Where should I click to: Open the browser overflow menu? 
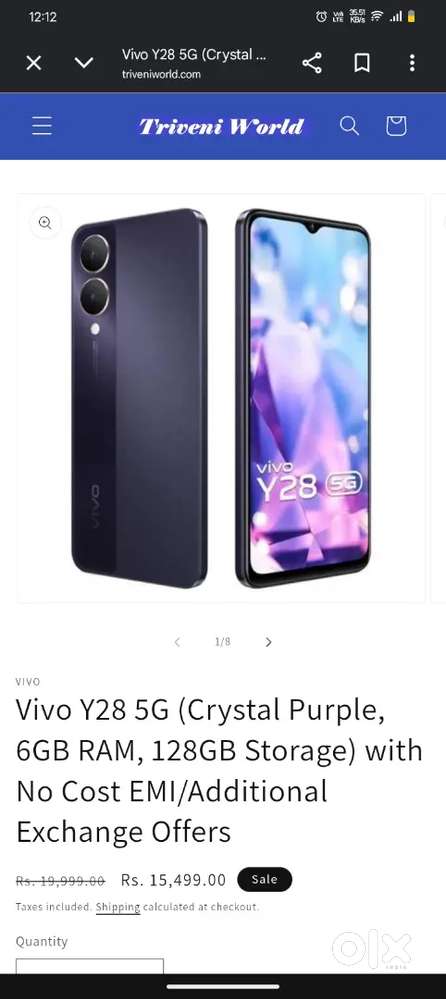412,62
